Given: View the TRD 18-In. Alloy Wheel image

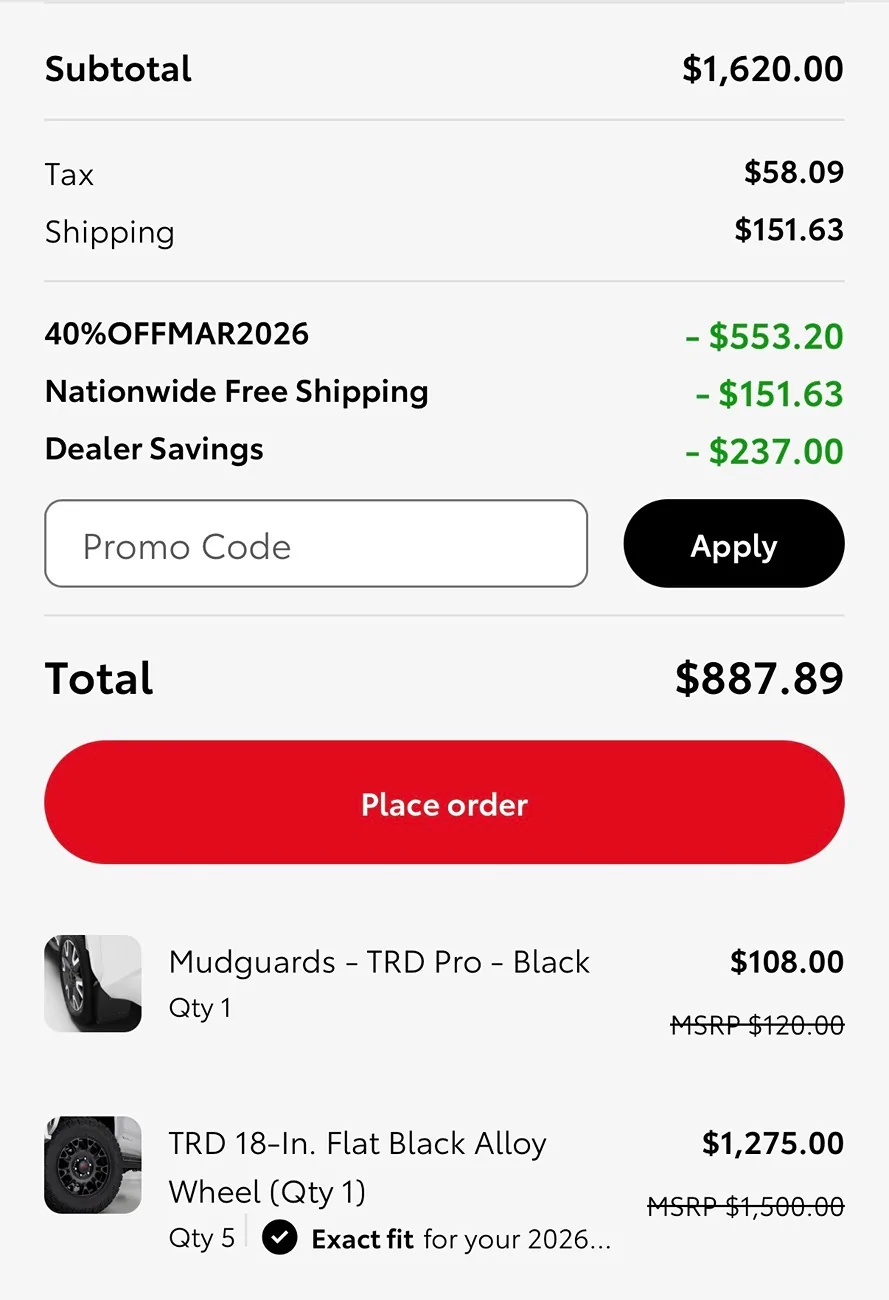Looking at the screenshot, I should (x=93, y=1165).
